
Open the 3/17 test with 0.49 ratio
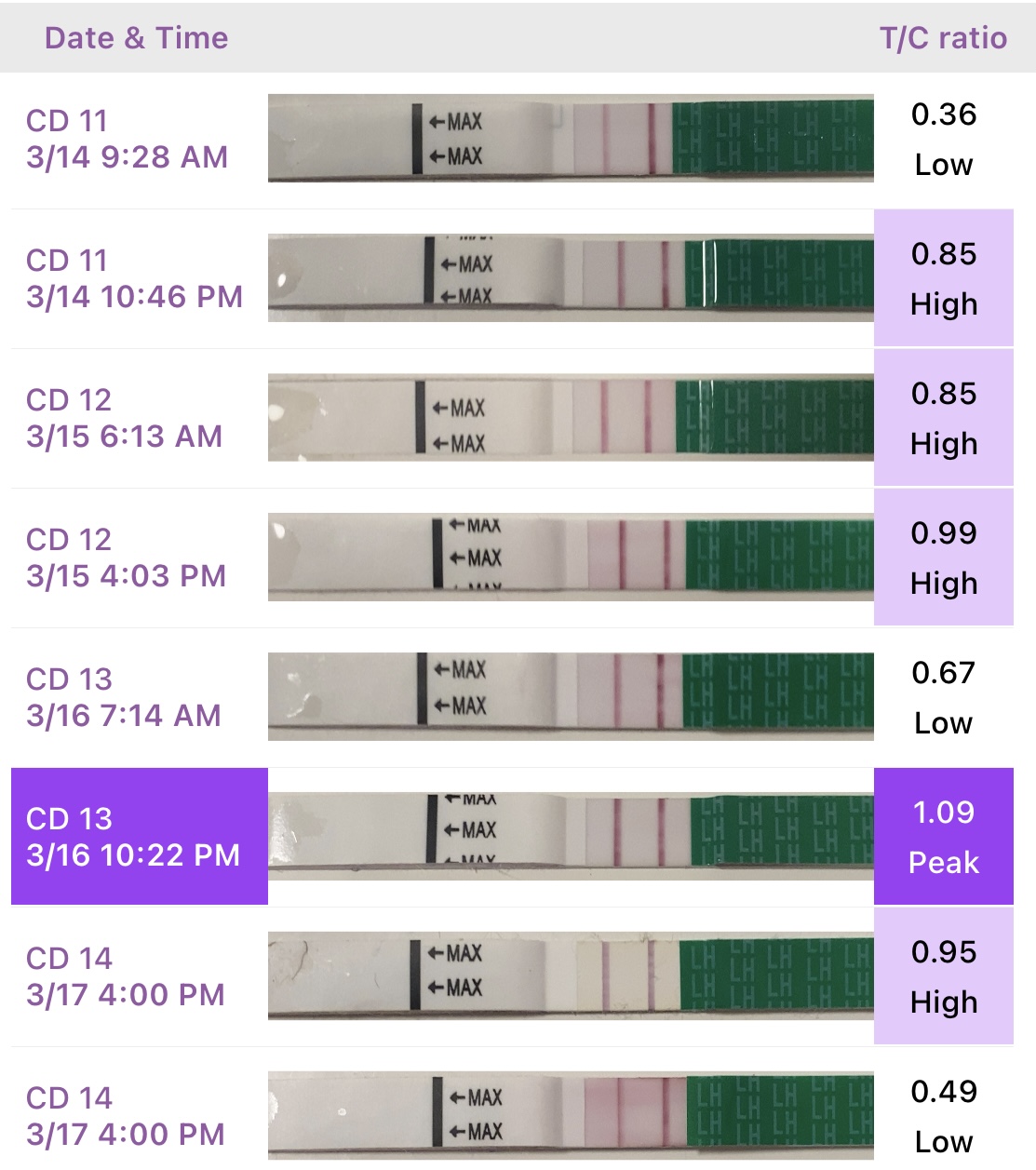[126, 1116]
